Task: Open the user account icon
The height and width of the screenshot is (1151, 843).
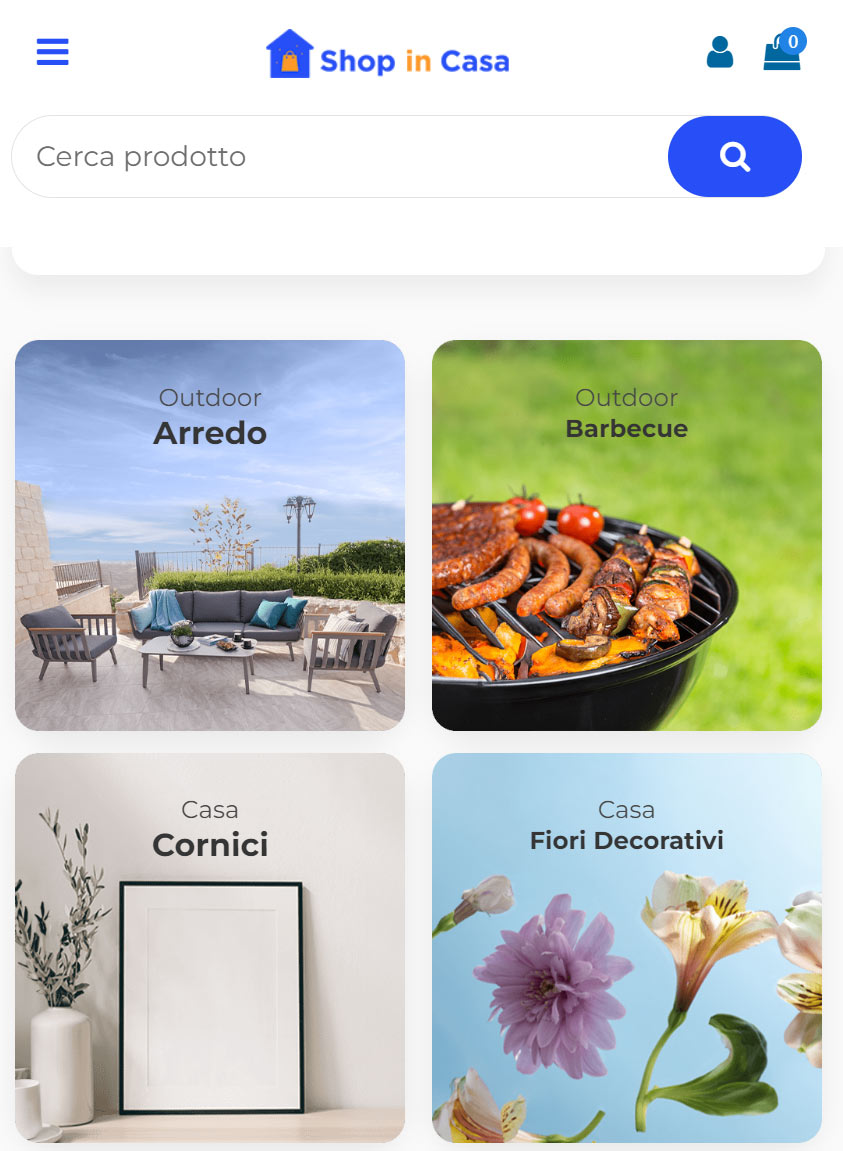Action: coord(719,52)
